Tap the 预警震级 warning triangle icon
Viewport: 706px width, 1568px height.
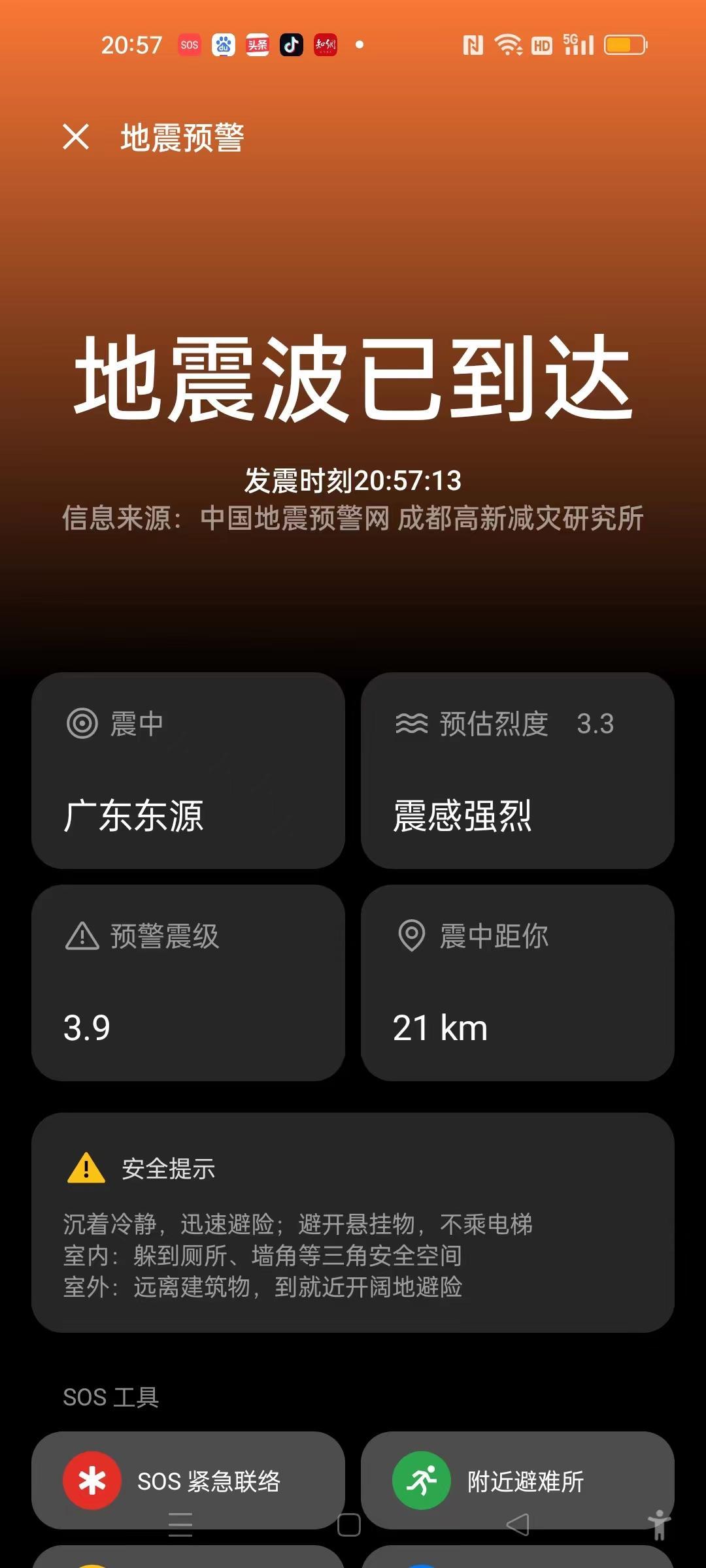tap(80, 937)
